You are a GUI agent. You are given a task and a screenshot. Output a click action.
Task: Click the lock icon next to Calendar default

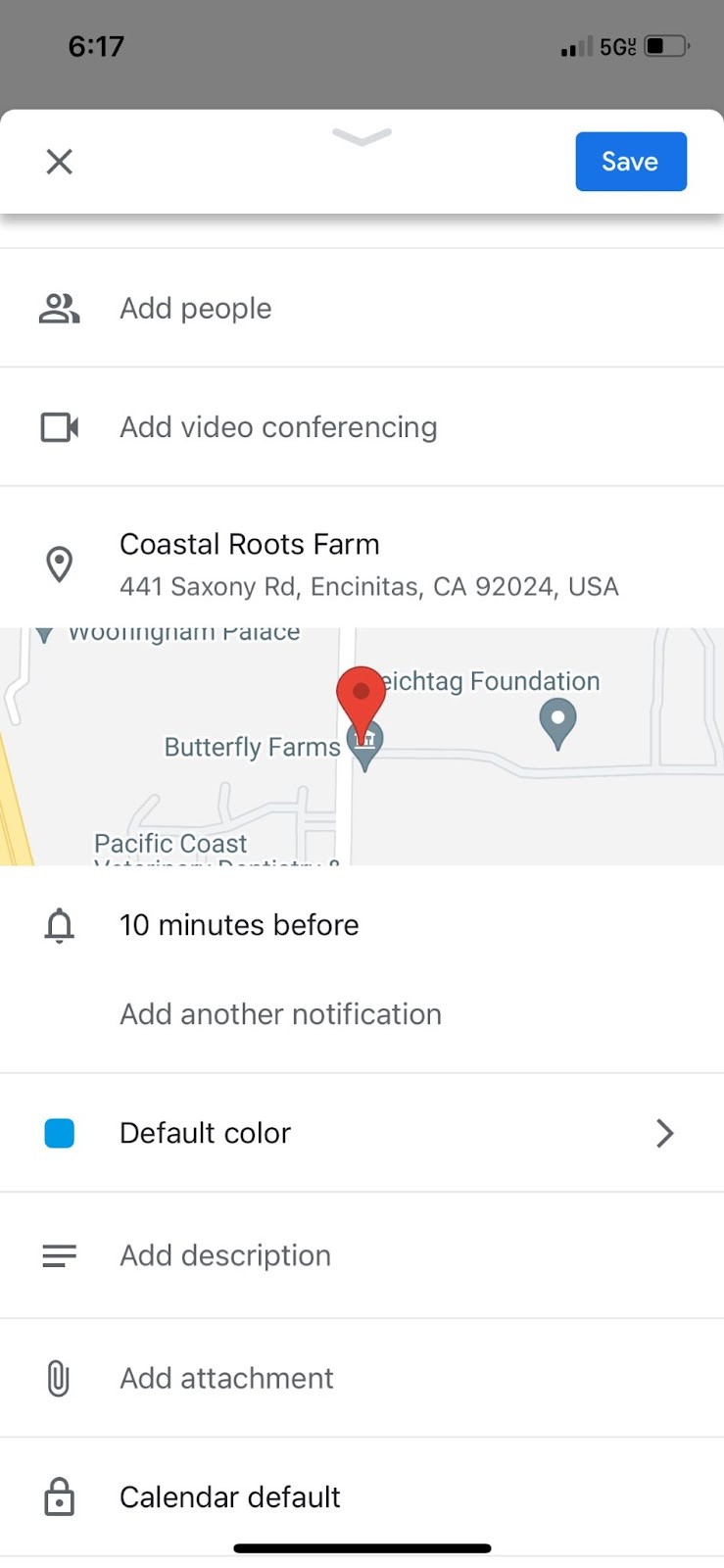click(x=59, y=1496)
